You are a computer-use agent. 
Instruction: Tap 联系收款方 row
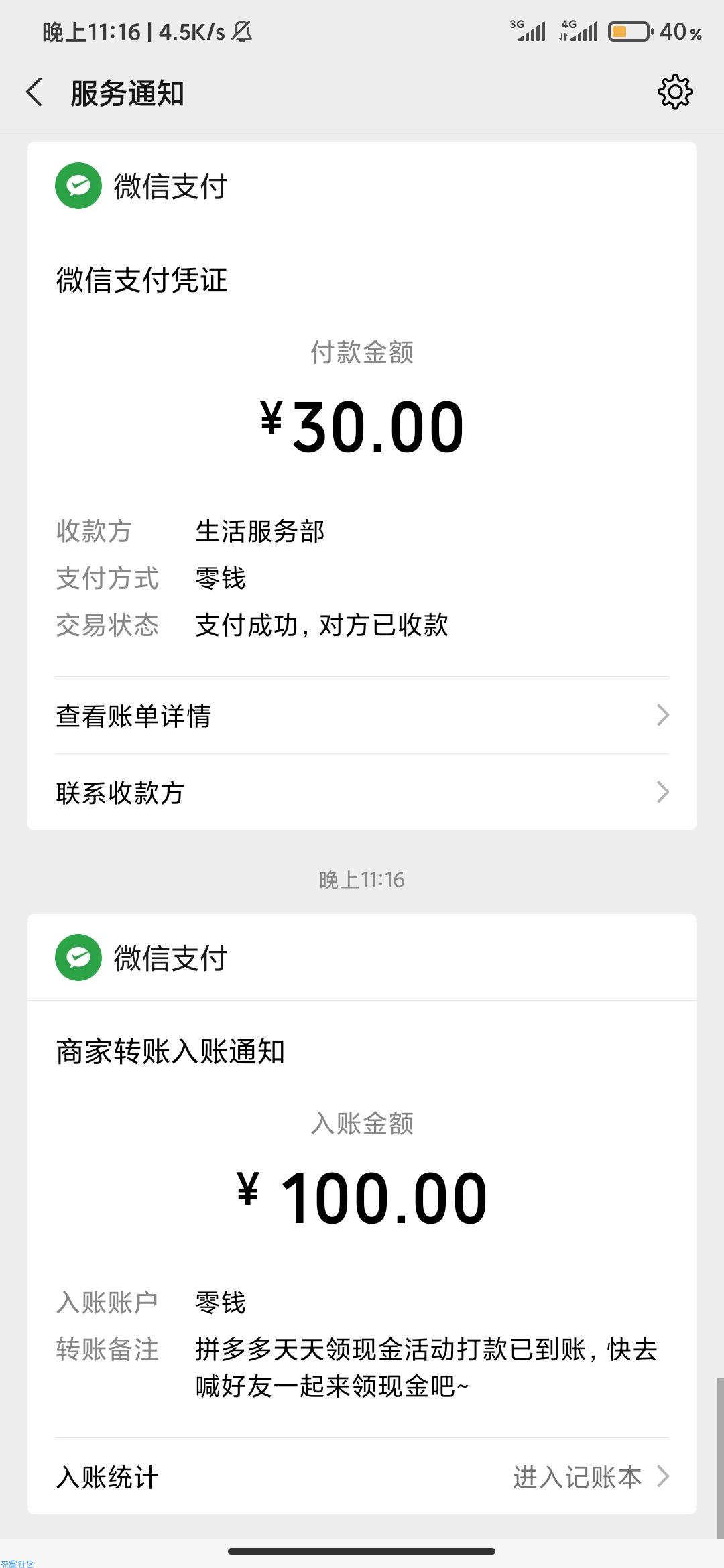(362, 792)
